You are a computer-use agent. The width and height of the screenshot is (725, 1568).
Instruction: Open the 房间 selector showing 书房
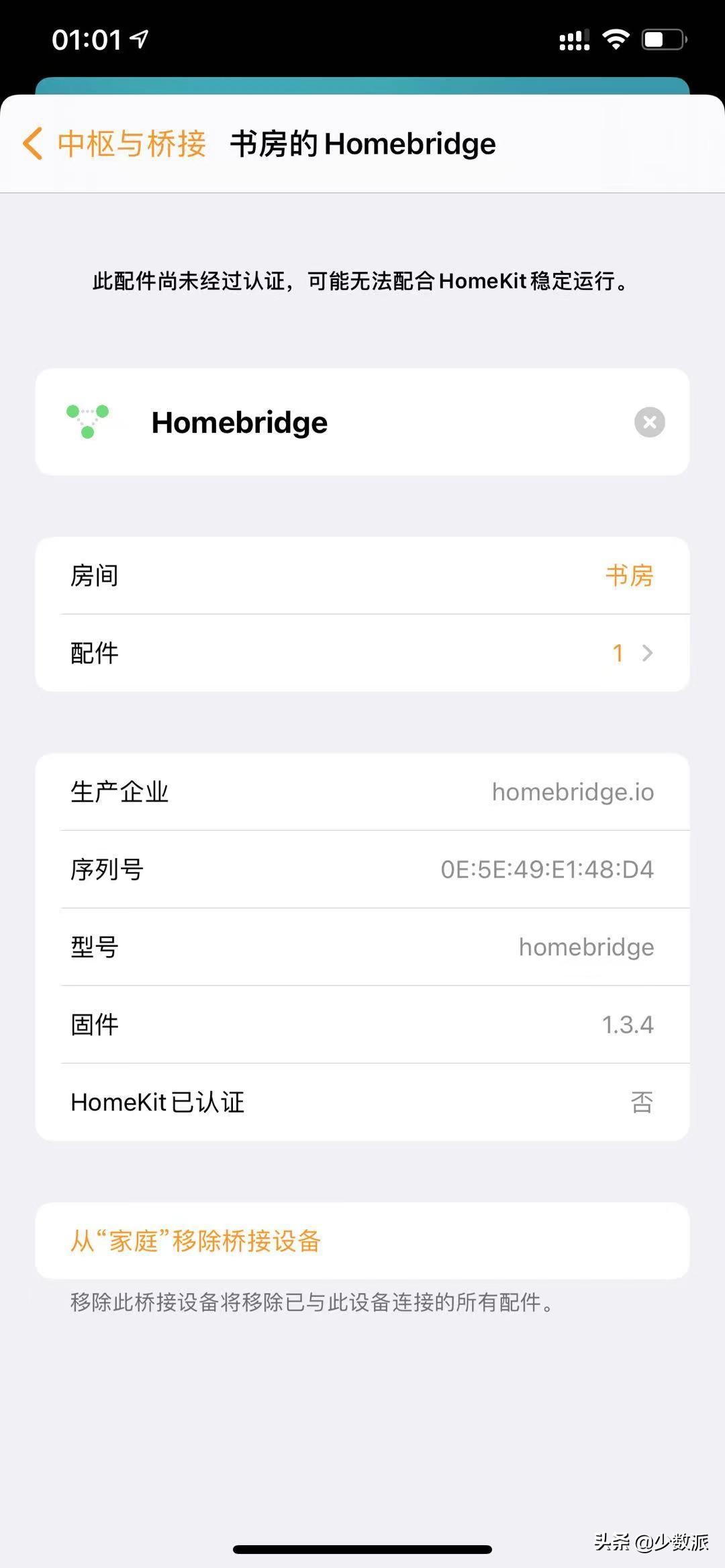tap(362, 576)
